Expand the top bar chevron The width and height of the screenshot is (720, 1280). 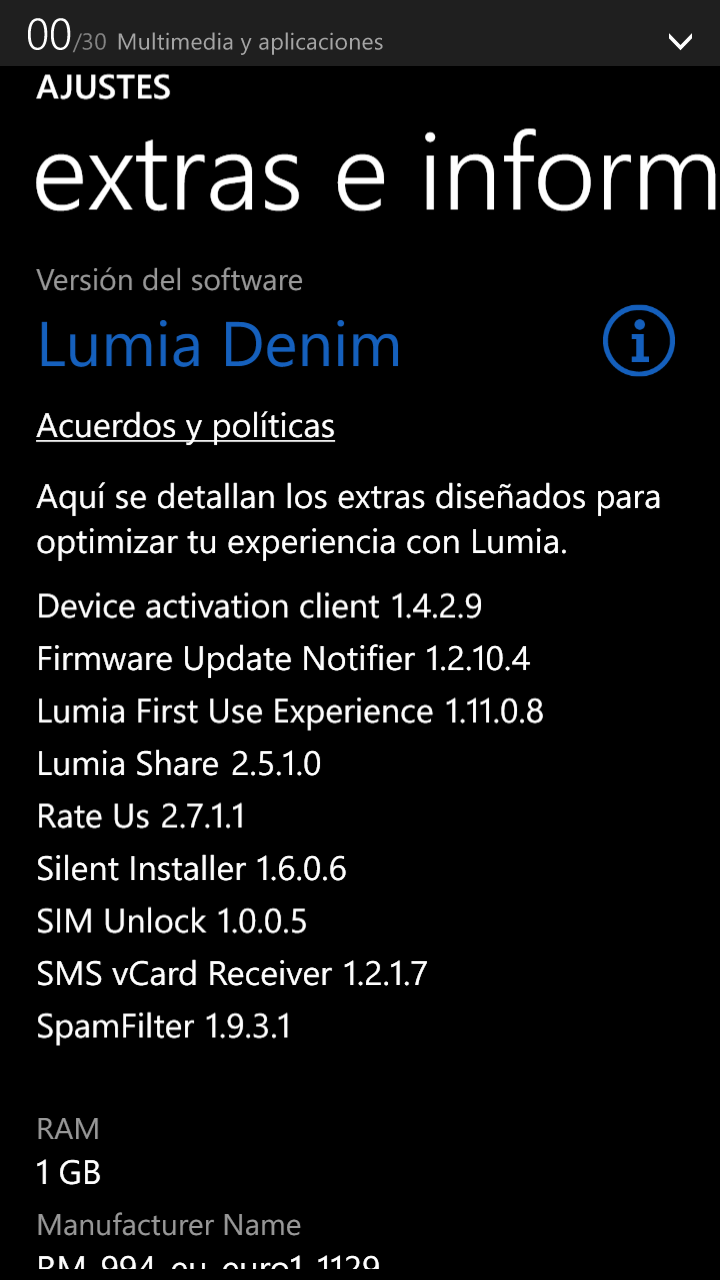[x=680, y=42]
